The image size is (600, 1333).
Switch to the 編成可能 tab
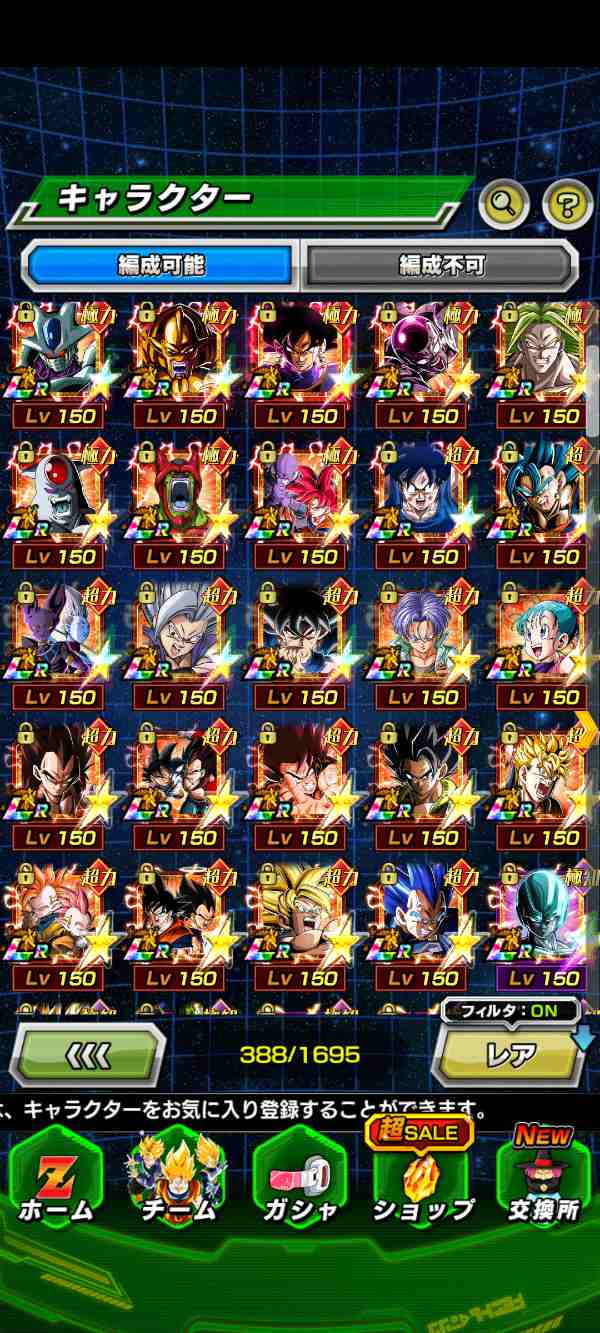click(160, 265)
